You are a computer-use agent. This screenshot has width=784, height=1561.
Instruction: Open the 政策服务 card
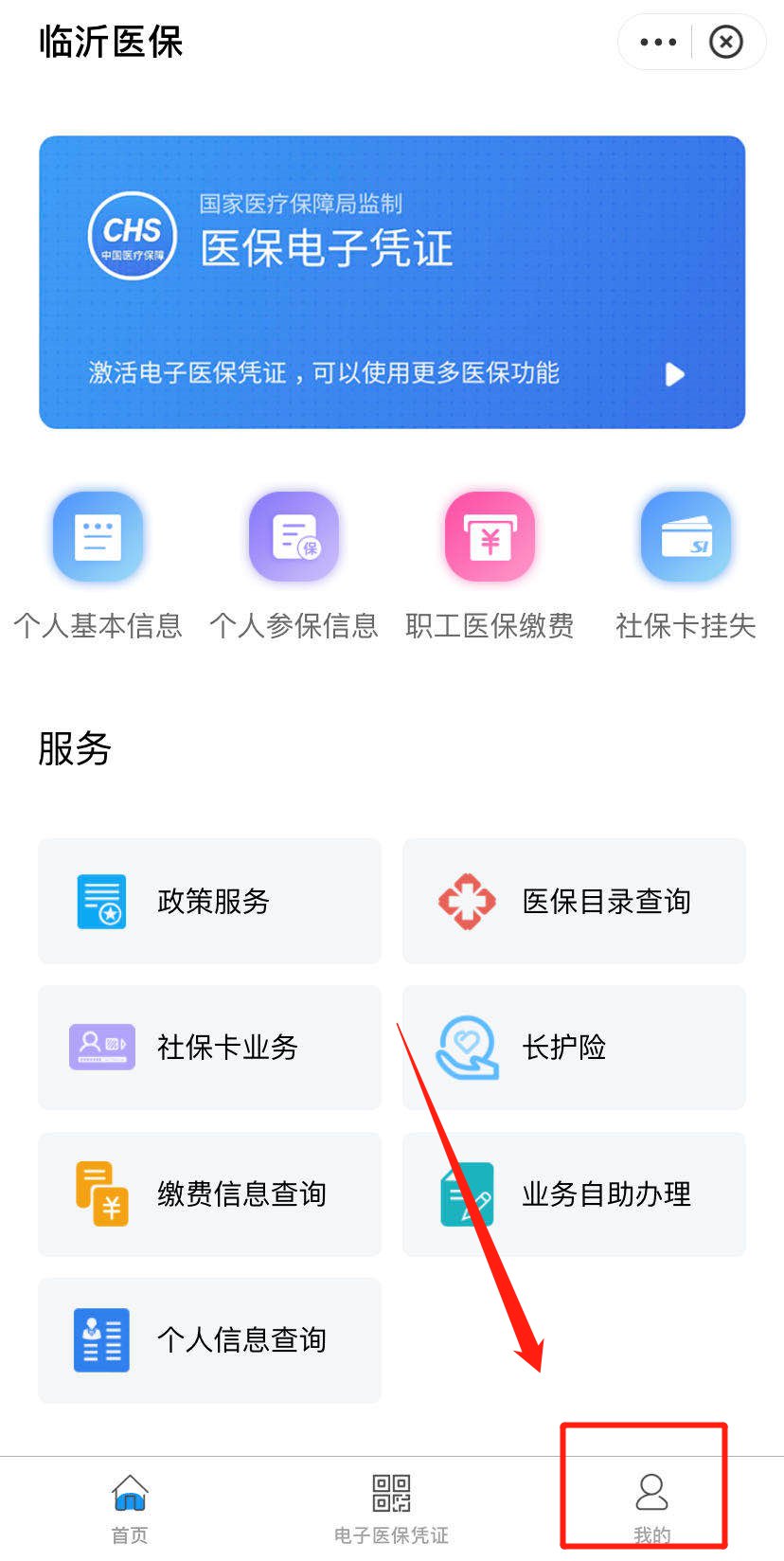[x=209, y=901]
